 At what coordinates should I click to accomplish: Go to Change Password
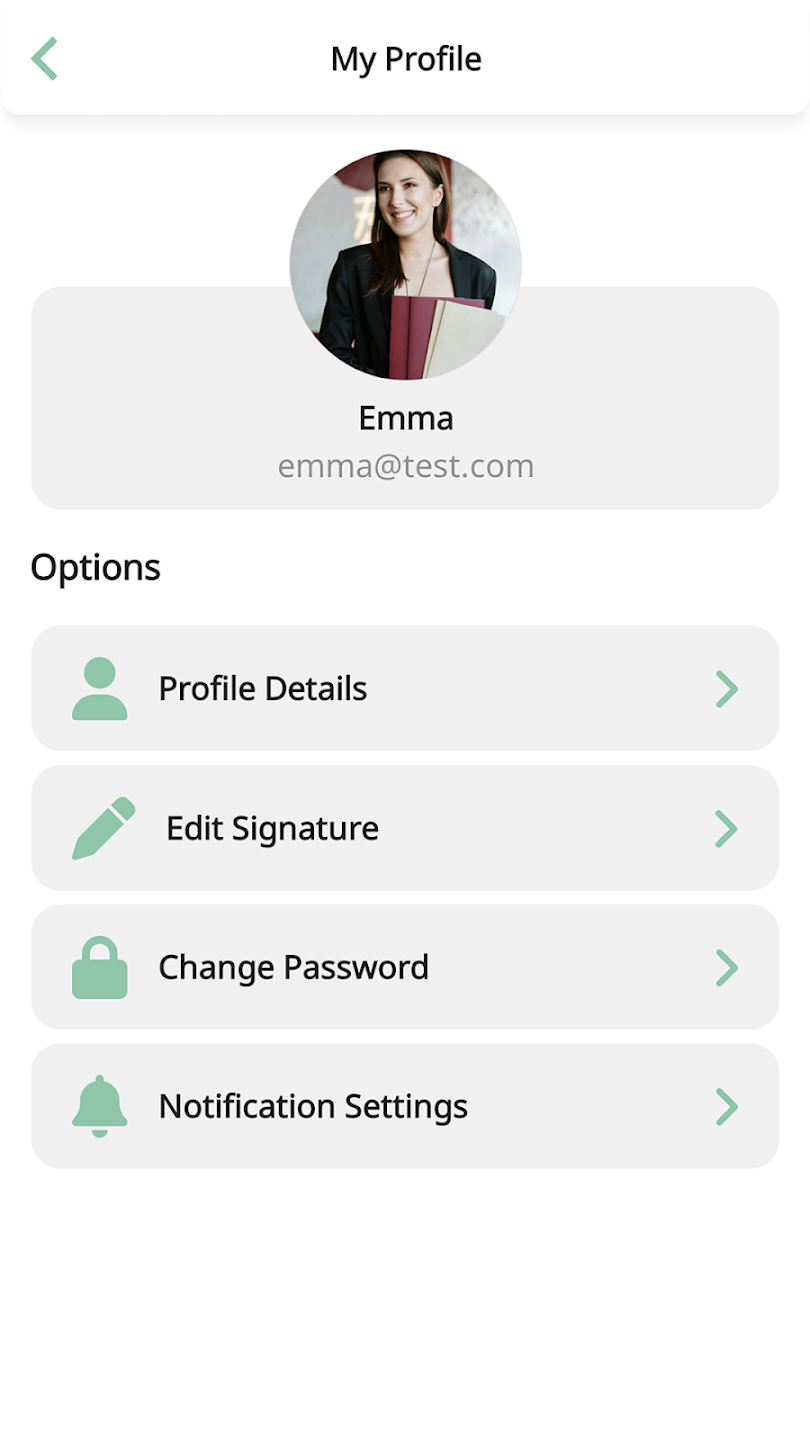click(x=405, y=967)
